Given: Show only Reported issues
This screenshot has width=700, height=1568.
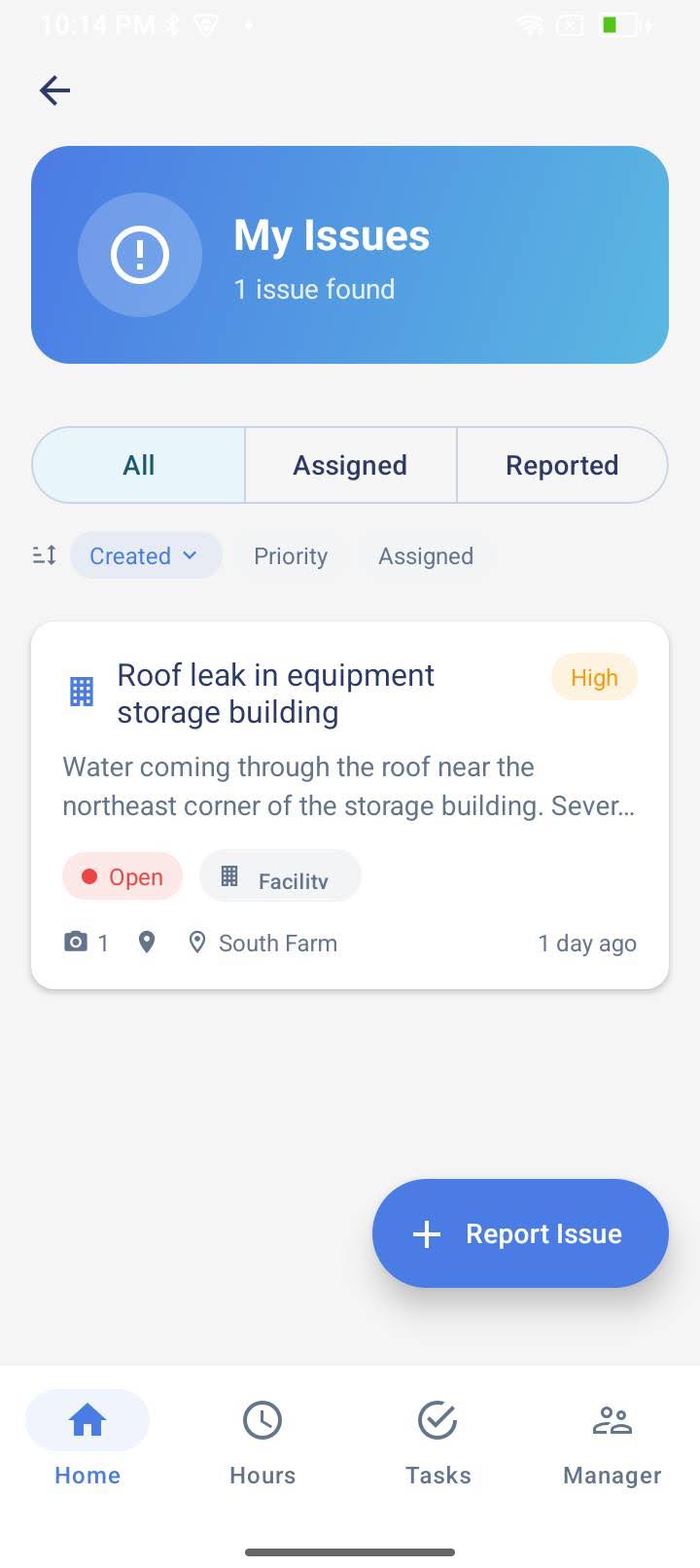Looking at the screenshot, I should [x=562, y=465].
